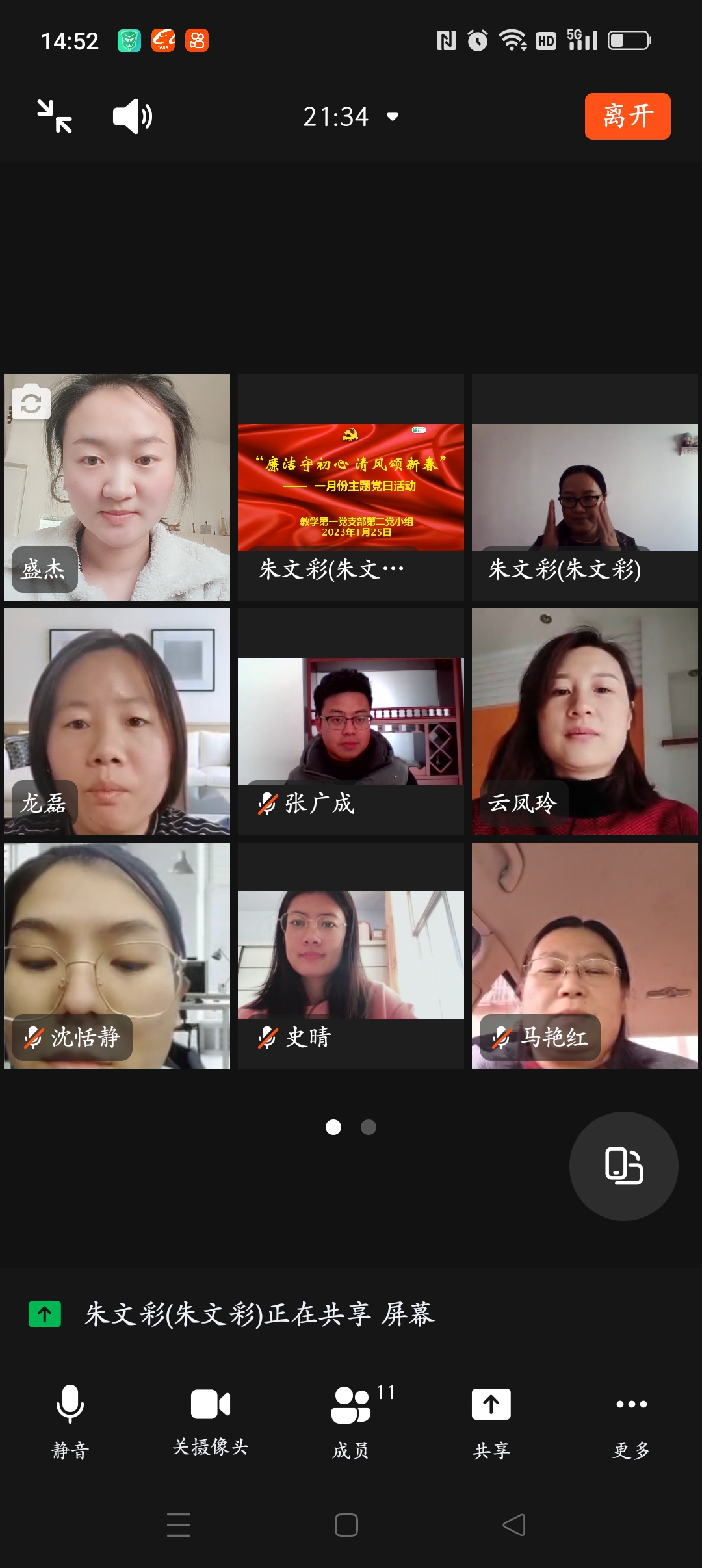Go to the second page of participants
The width and height of the screenshot is (702, 1568).
[369, 1127]
